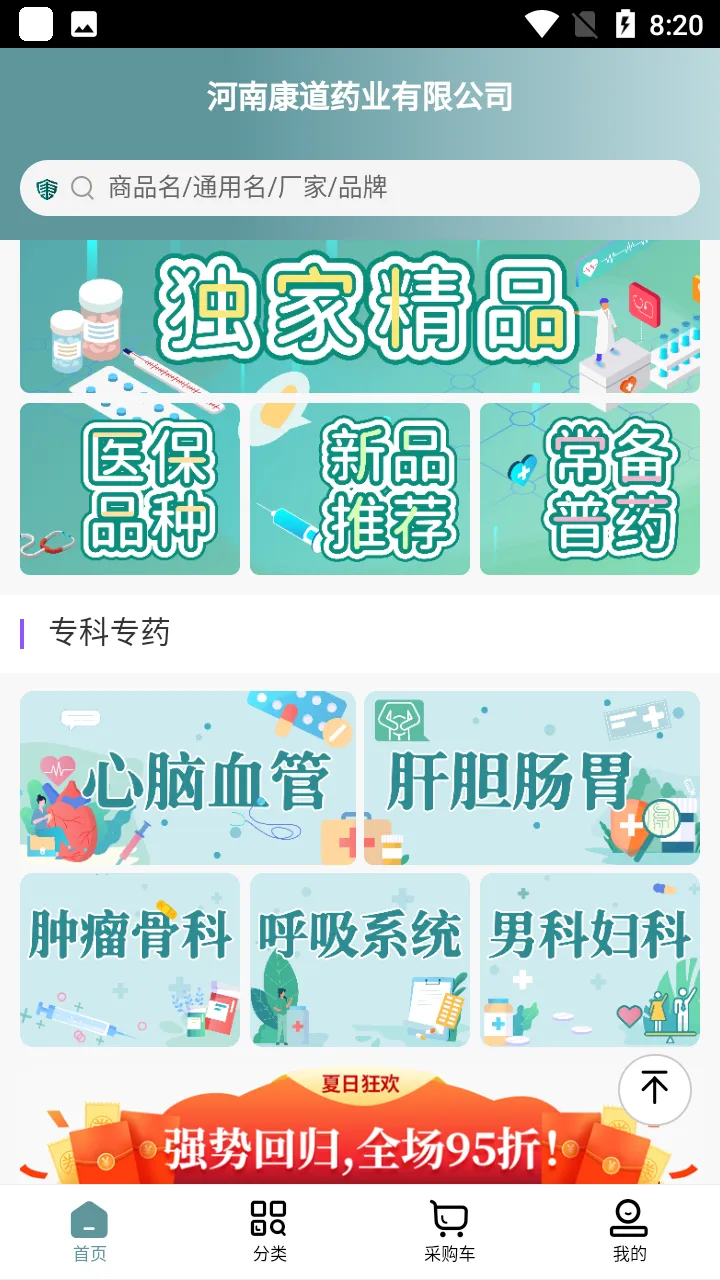Browse the 心脑血管 category

[x=188, y=778]
